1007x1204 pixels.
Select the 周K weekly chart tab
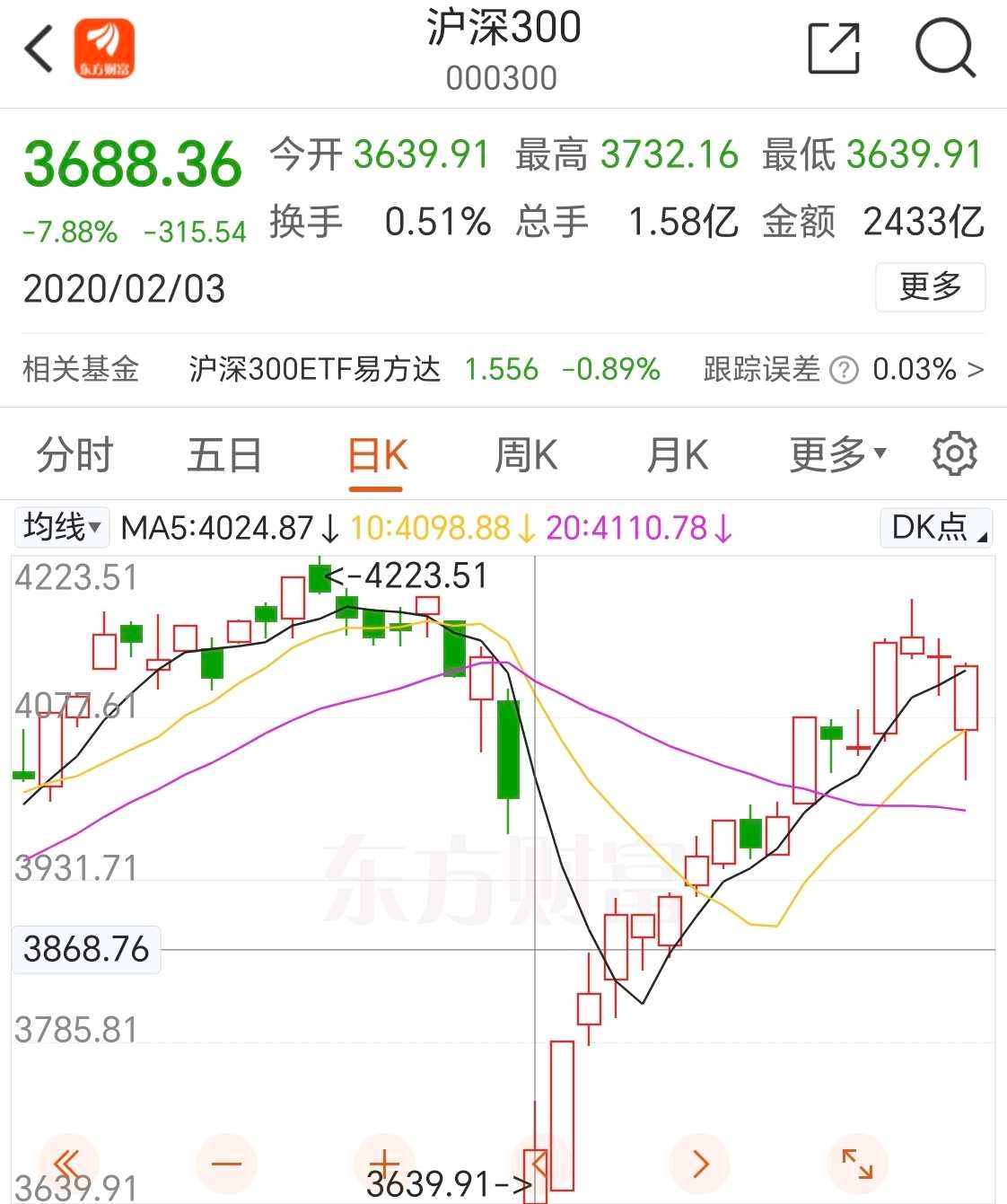click(524, 453)
